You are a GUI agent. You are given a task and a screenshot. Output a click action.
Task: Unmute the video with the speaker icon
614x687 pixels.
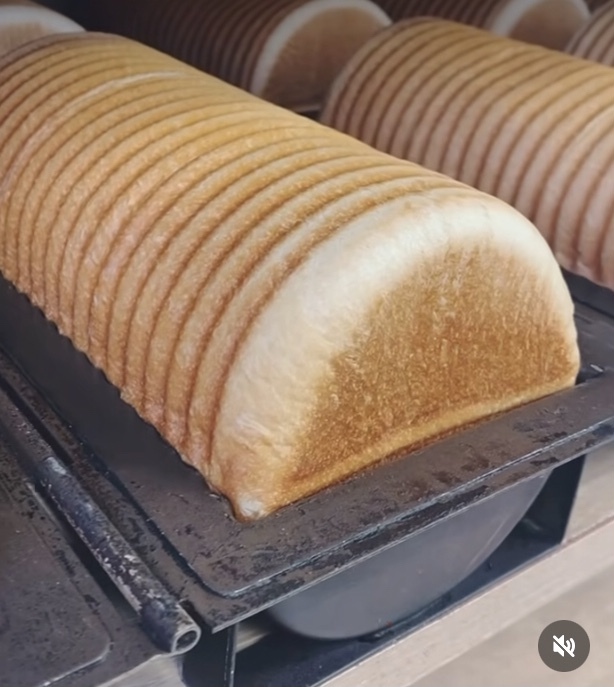point(564,646)
